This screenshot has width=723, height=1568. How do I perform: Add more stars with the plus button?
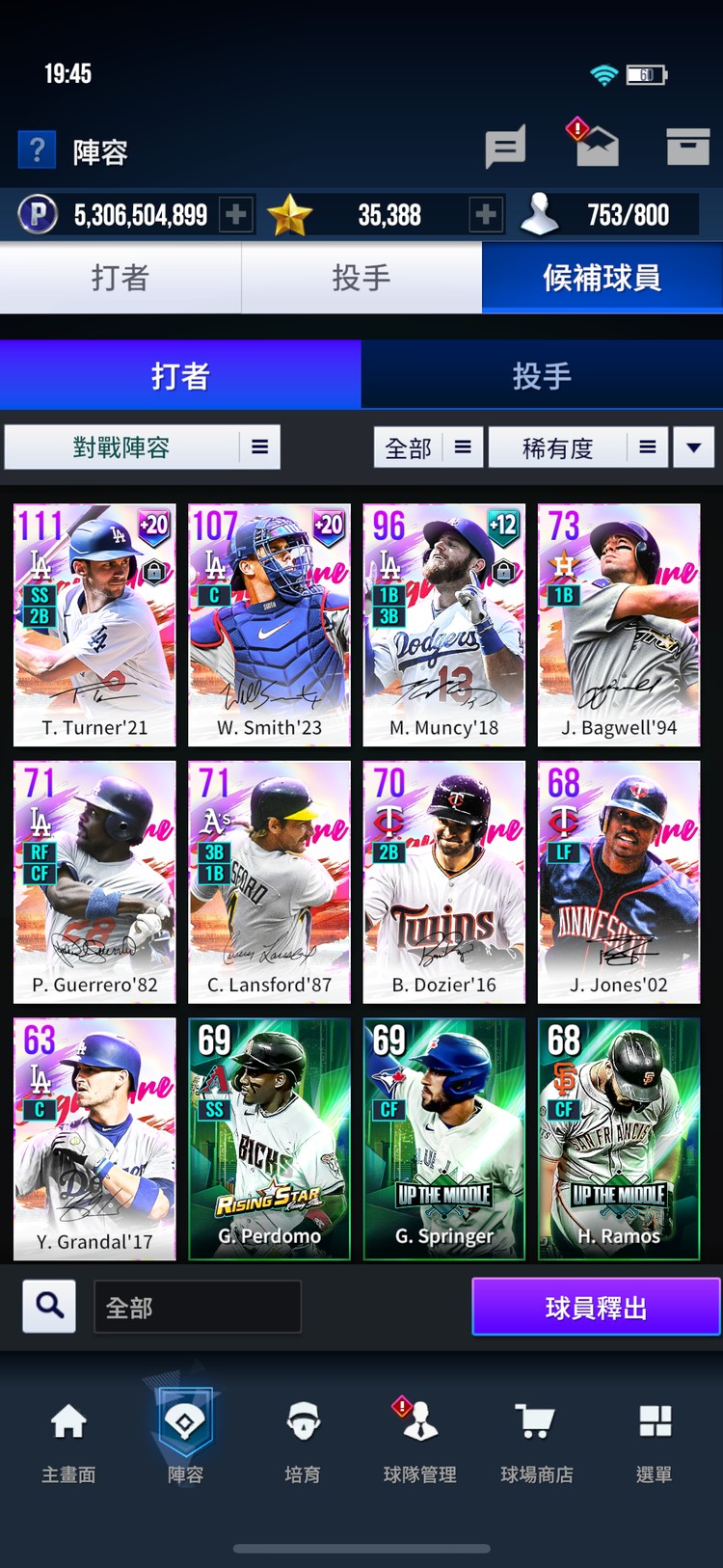click(486, 214)
